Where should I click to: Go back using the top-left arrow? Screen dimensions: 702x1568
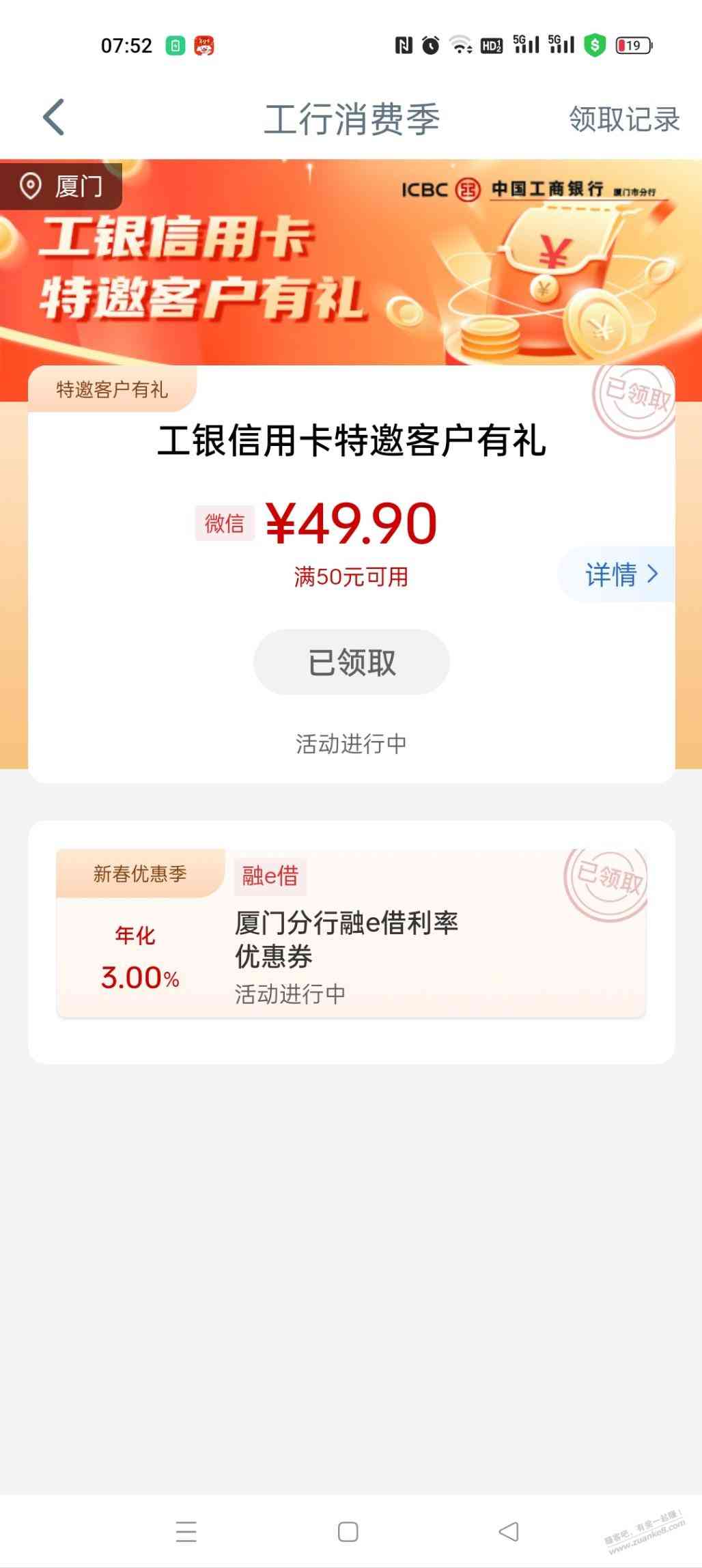(x=53, y=117)
